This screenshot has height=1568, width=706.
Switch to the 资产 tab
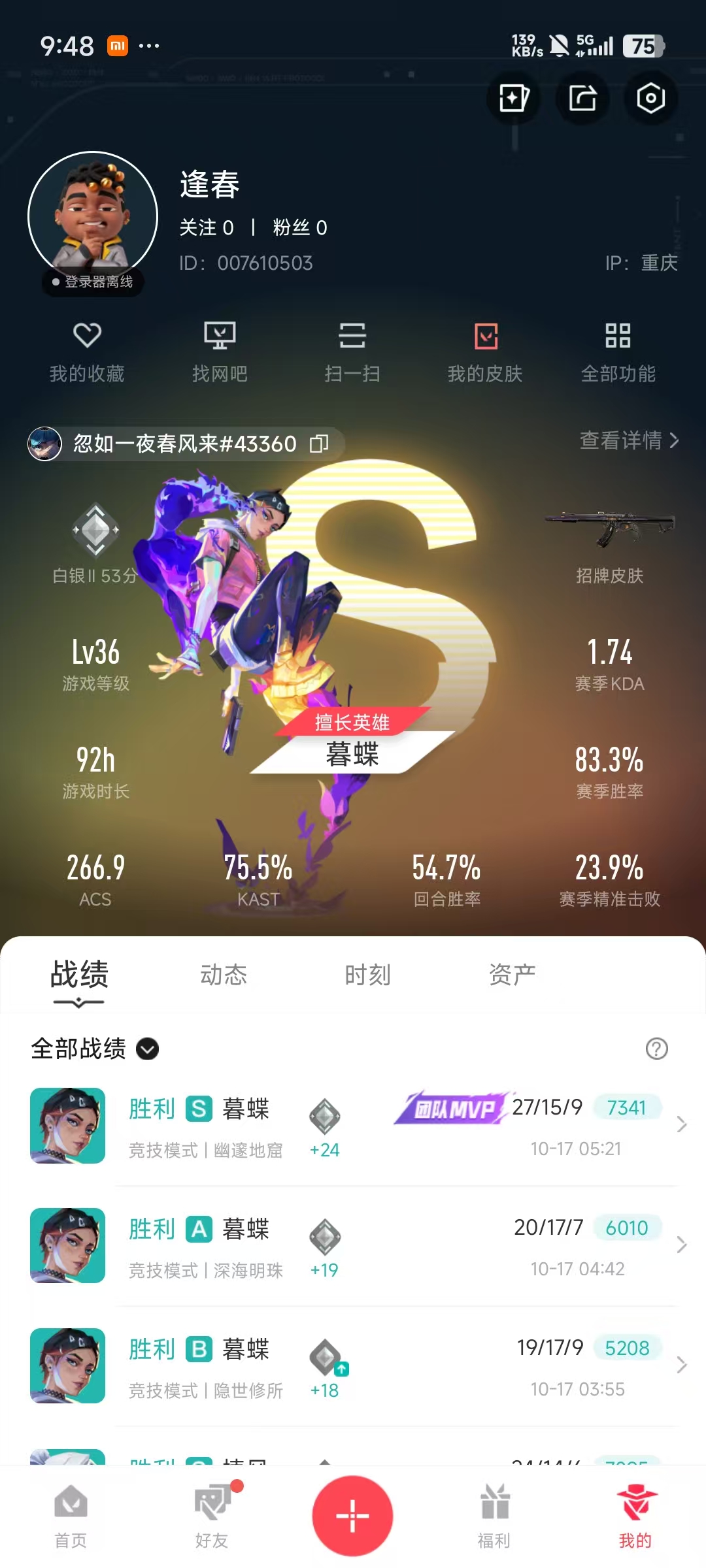pyautogui.click(x=513, y=975)
